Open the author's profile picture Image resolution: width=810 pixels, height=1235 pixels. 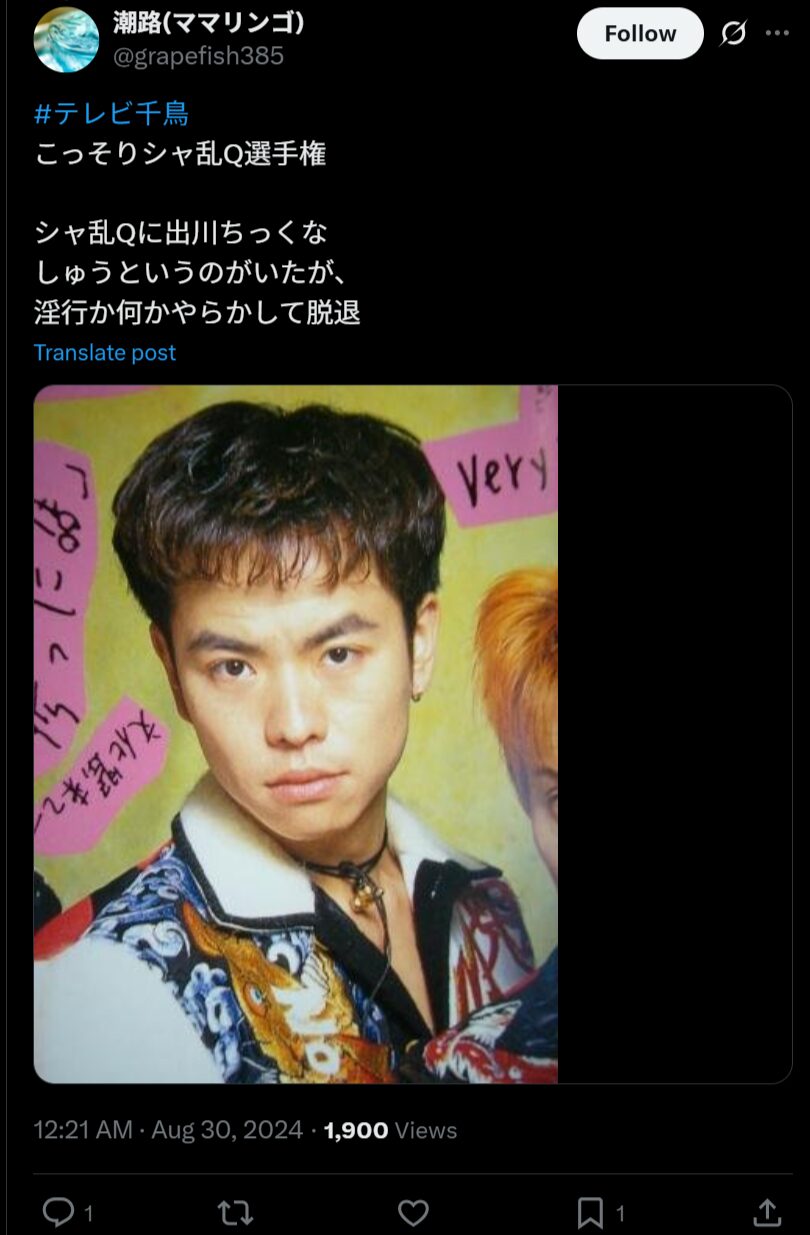coord(67,40)
